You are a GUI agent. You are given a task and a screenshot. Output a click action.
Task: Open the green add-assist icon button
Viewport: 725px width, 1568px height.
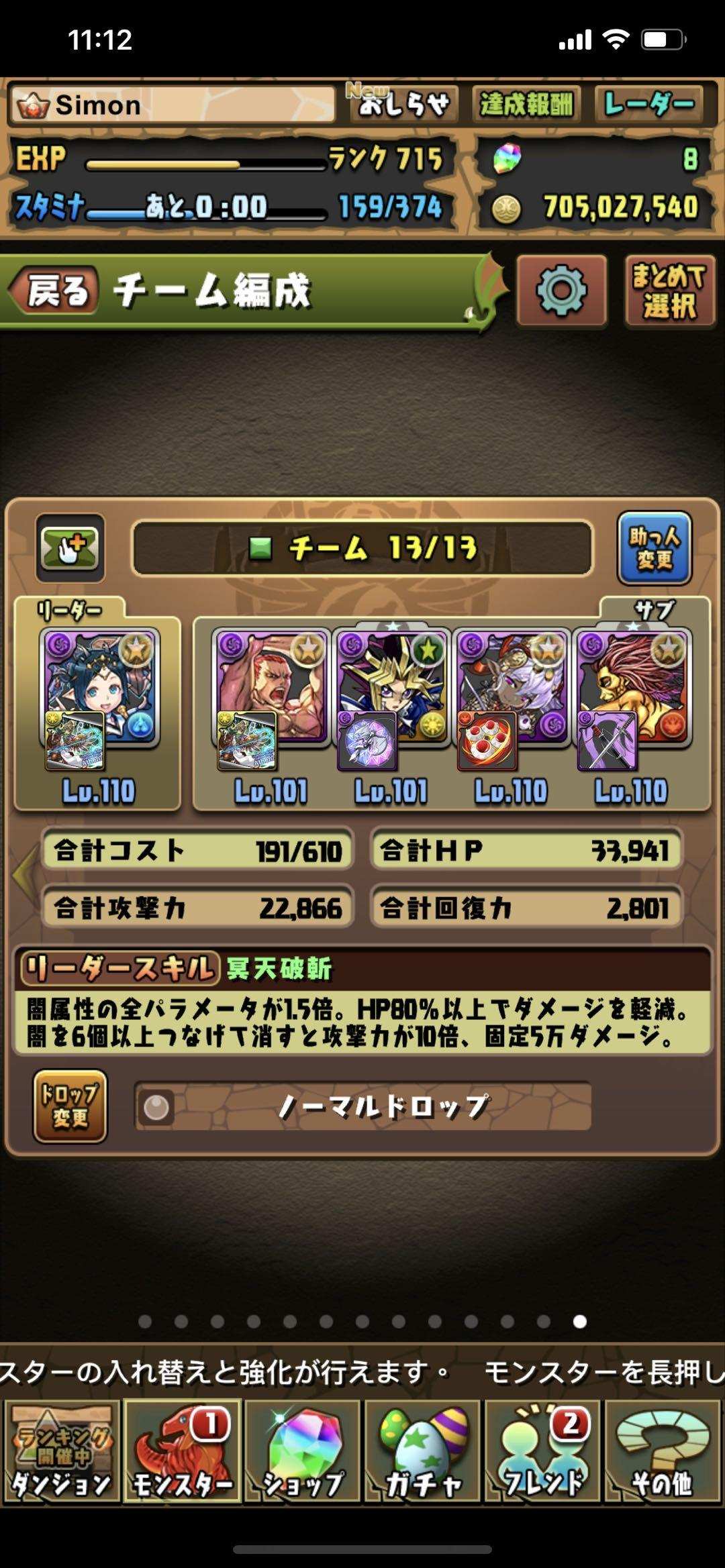coord(70,548)
